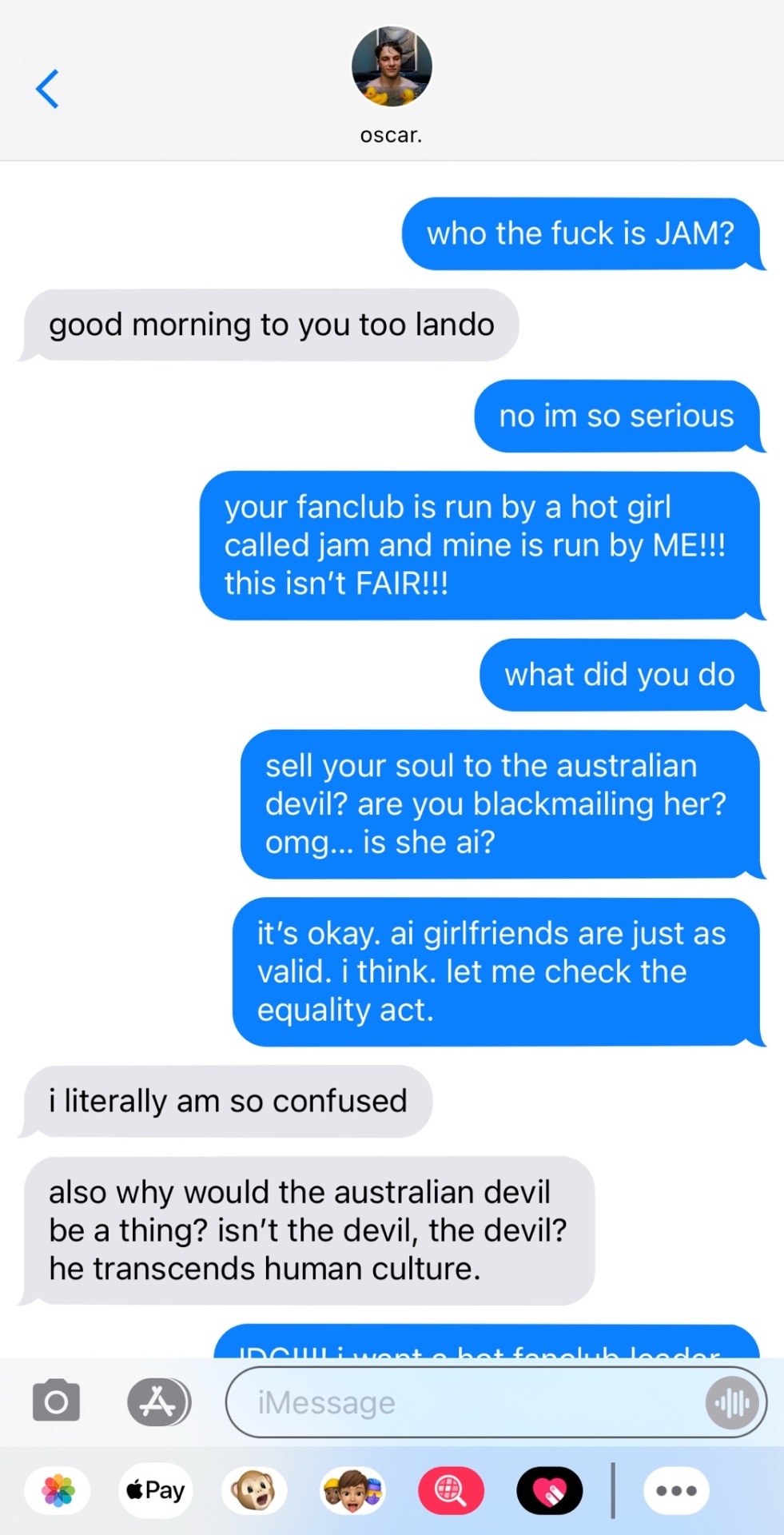784x1535 pixels.
Task: Open the Digital Touch heart app
Action: (550, 1491)
